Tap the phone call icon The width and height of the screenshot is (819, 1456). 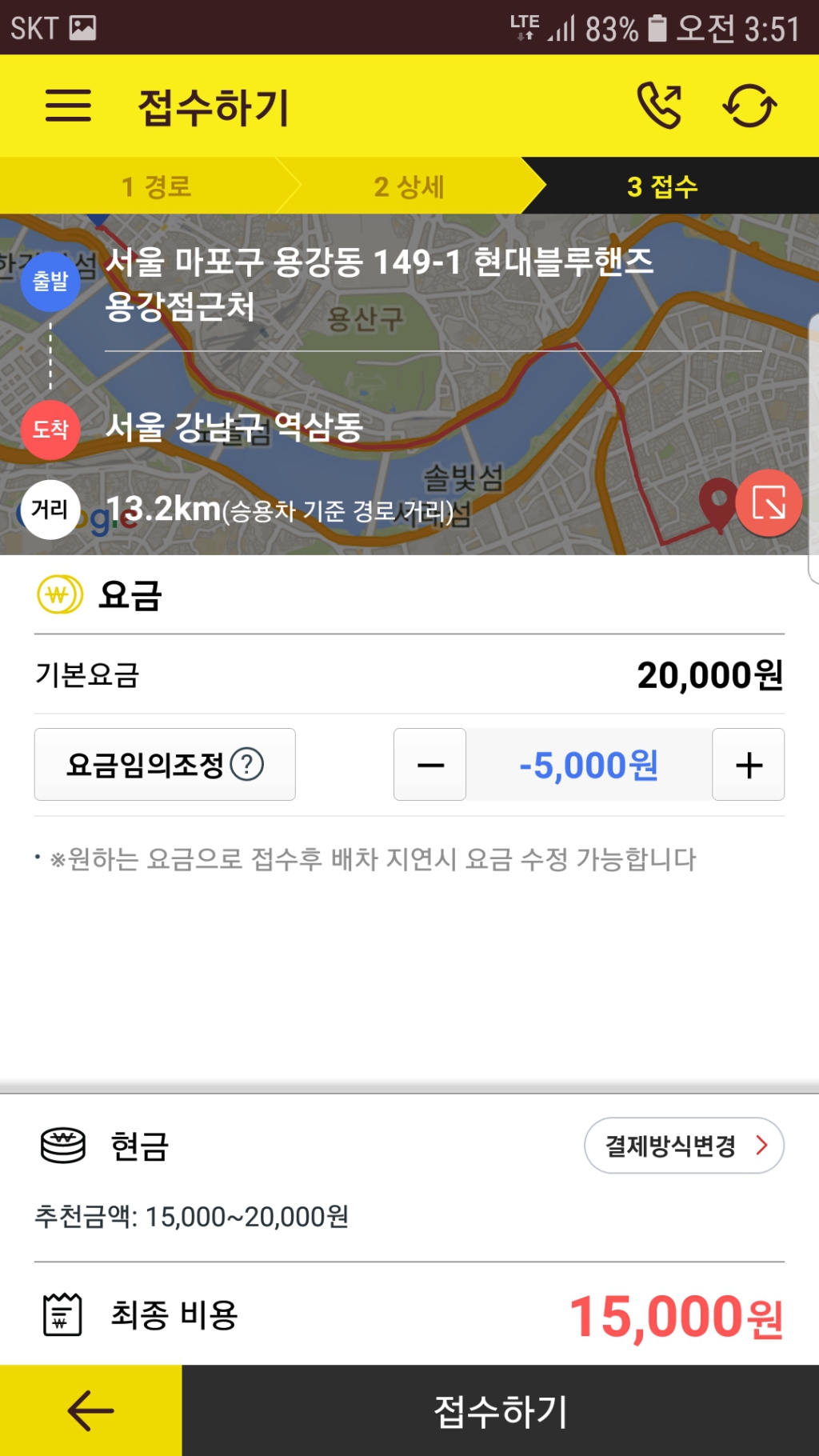(x=660, y=106)
